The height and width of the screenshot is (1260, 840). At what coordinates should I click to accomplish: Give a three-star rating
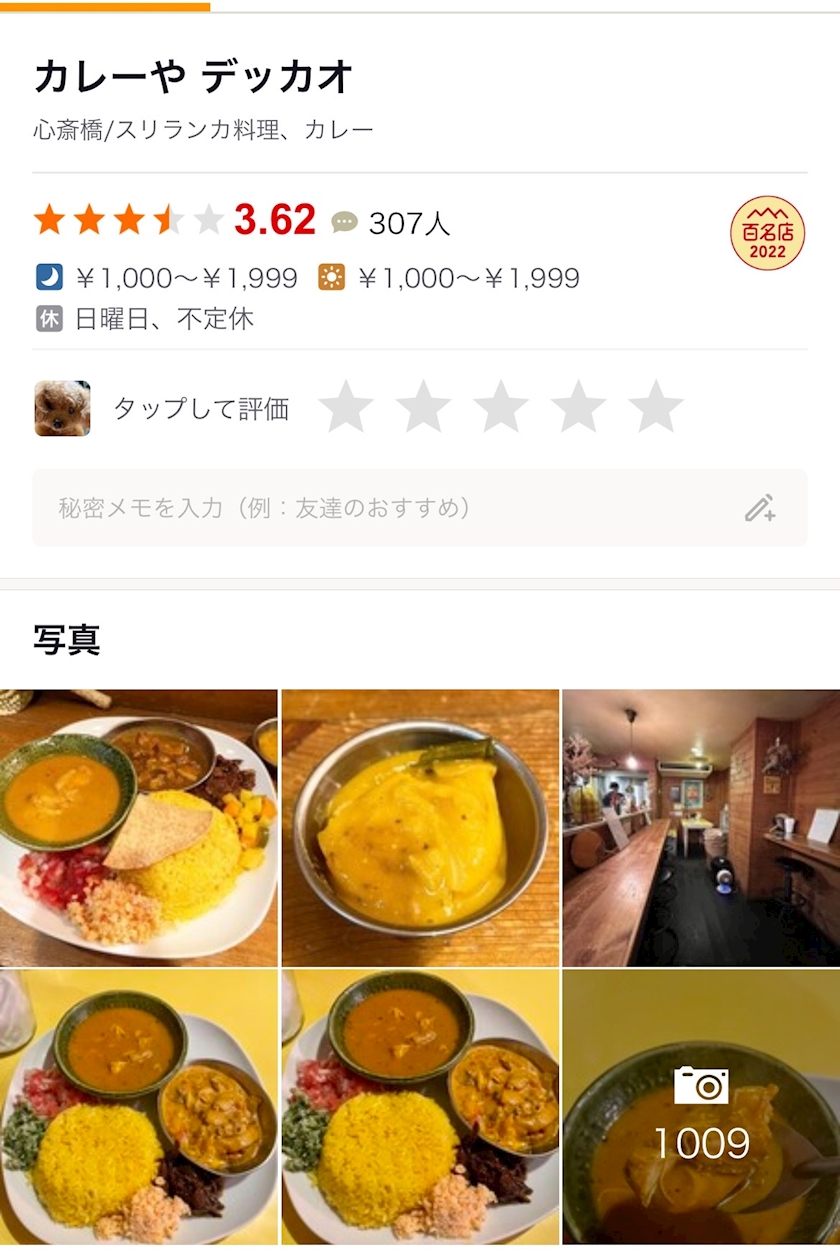click(500, 407)
